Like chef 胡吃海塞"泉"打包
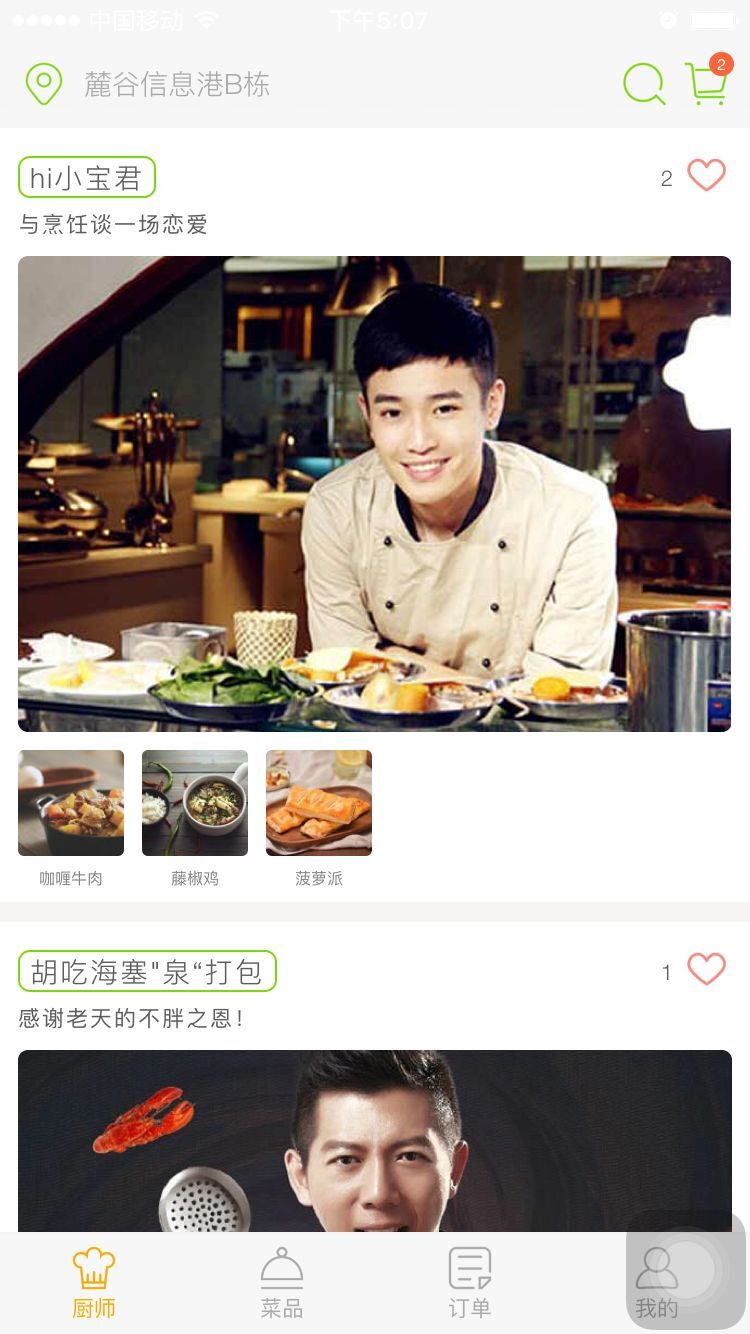Image resolution: width=750 pixels, height=1334 pixels. click(x=706, y=969)
